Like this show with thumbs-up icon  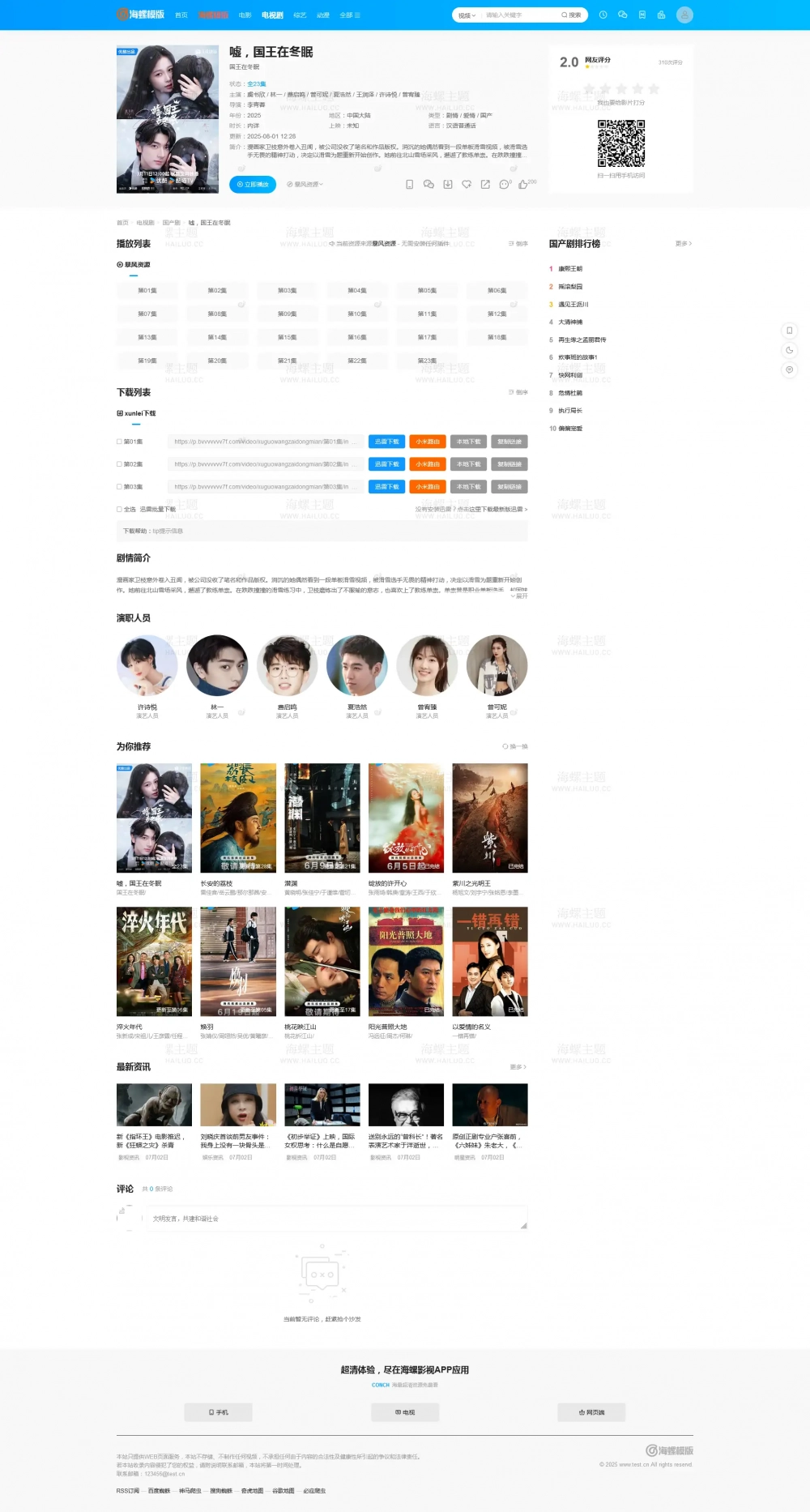click(x=523, y=185)
